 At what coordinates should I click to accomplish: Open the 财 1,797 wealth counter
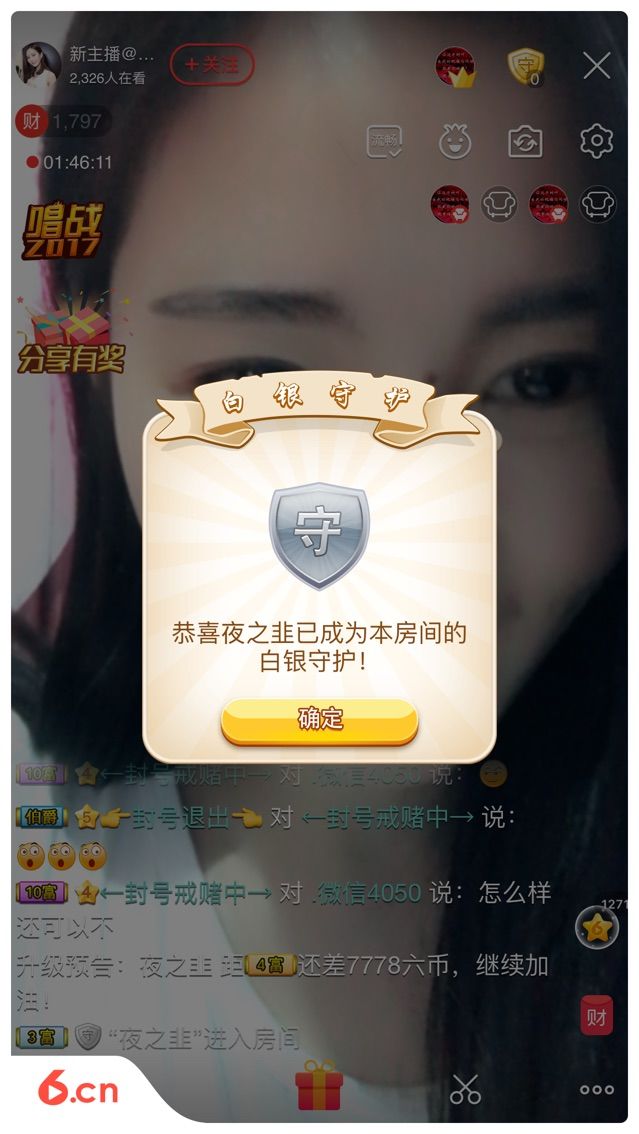click(60, 122)
